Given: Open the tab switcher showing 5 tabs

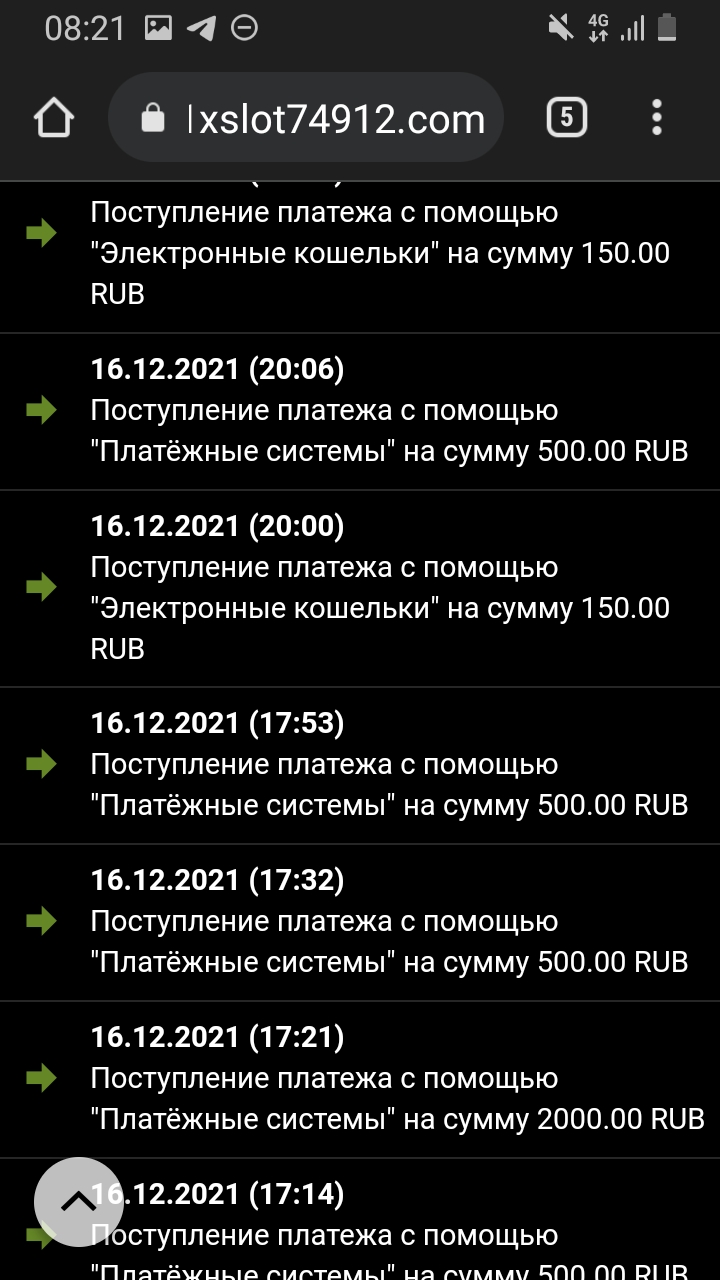Looking at the screenshot, I should 566,119.
